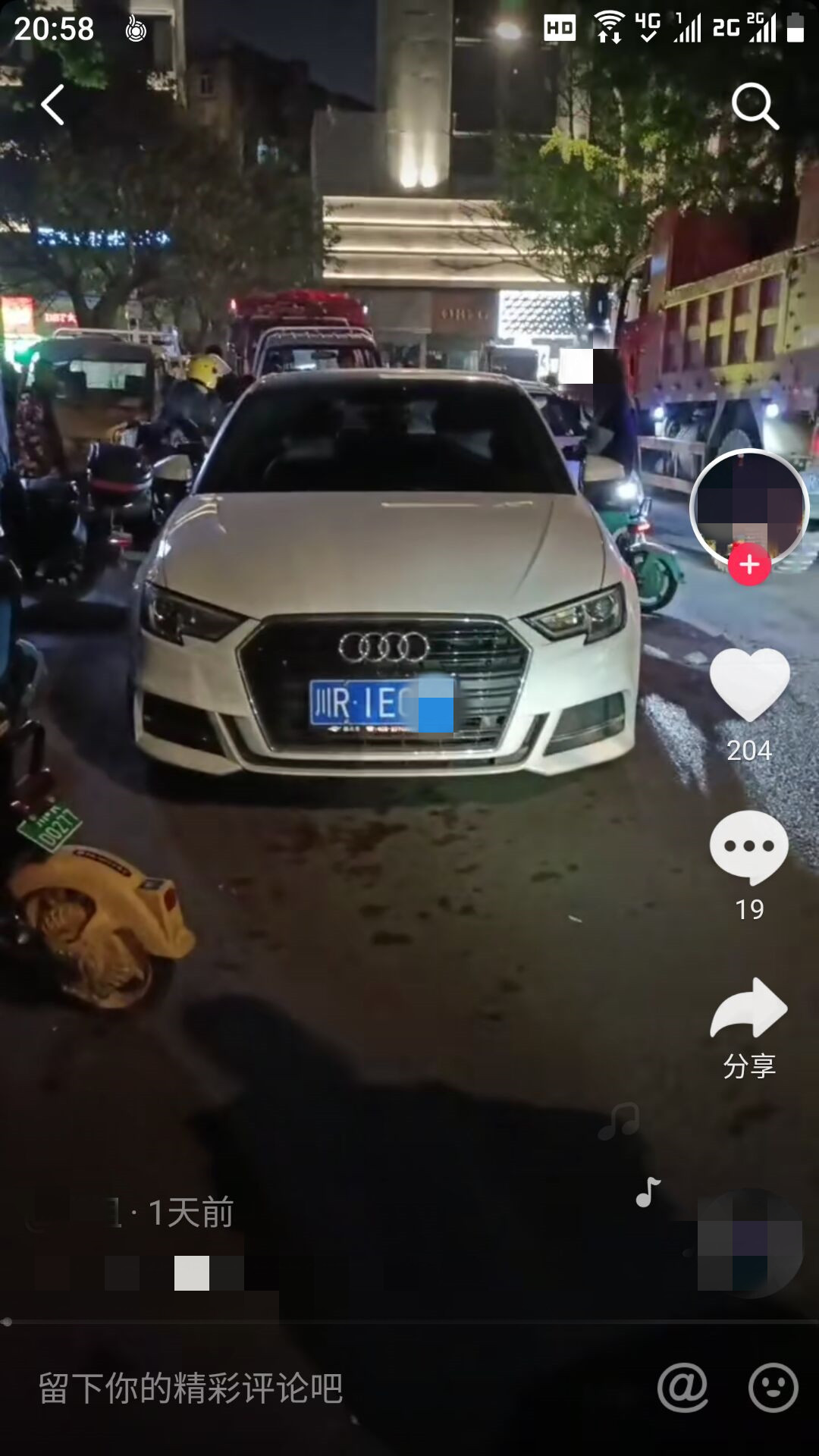
Task: Open the 19 comments
Action: 749,848
